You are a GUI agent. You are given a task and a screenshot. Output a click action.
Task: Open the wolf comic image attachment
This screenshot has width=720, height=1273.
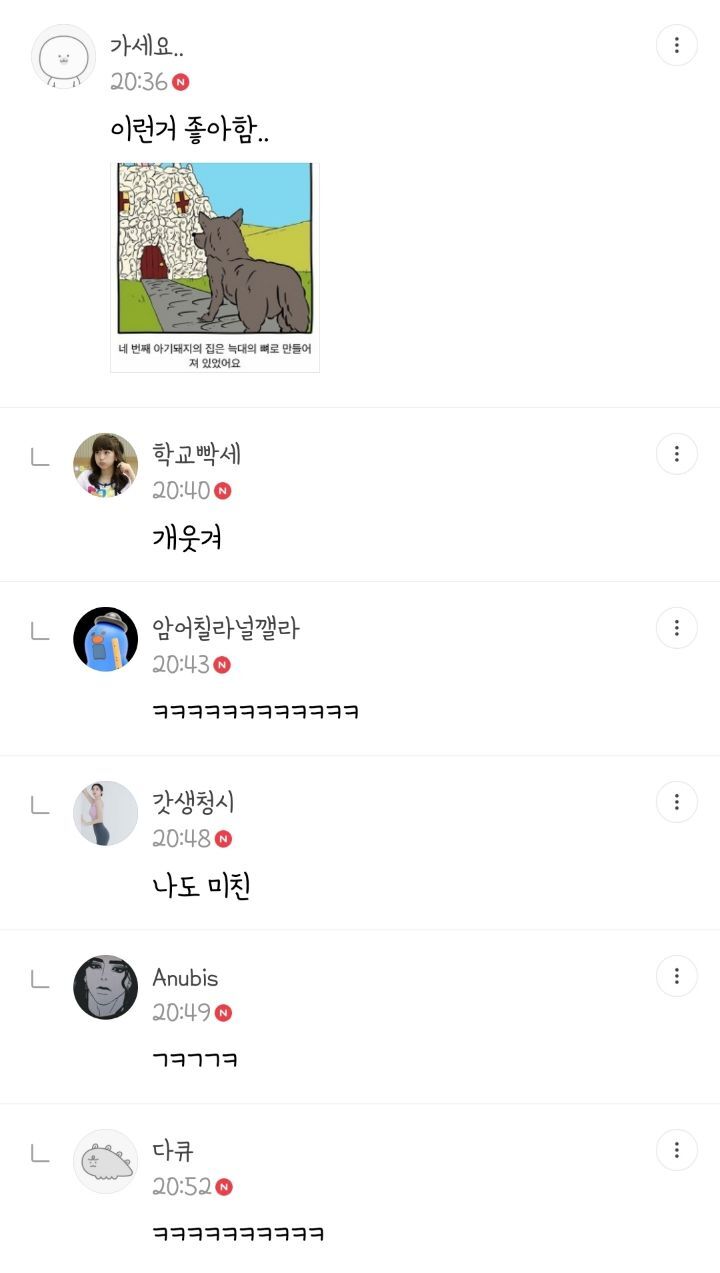point(215,266)
